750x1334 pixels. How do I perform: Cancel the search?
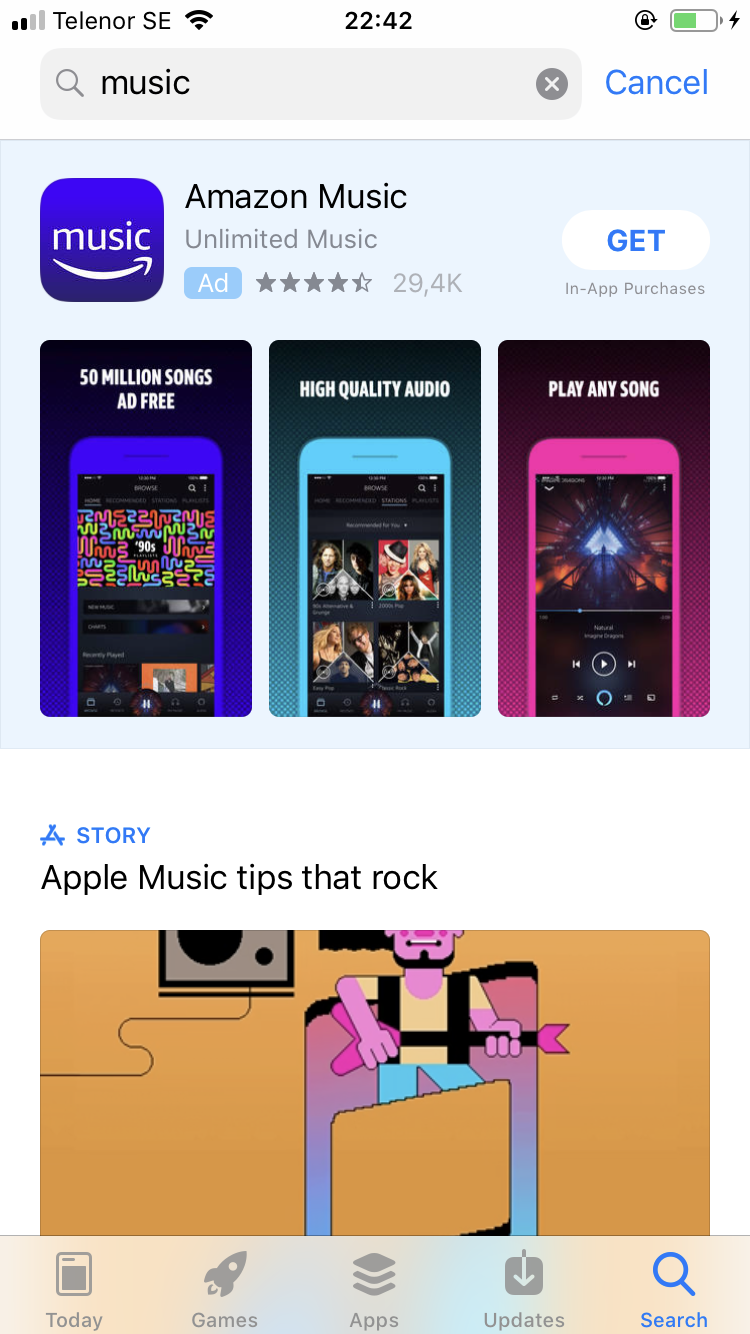[657, 83]
